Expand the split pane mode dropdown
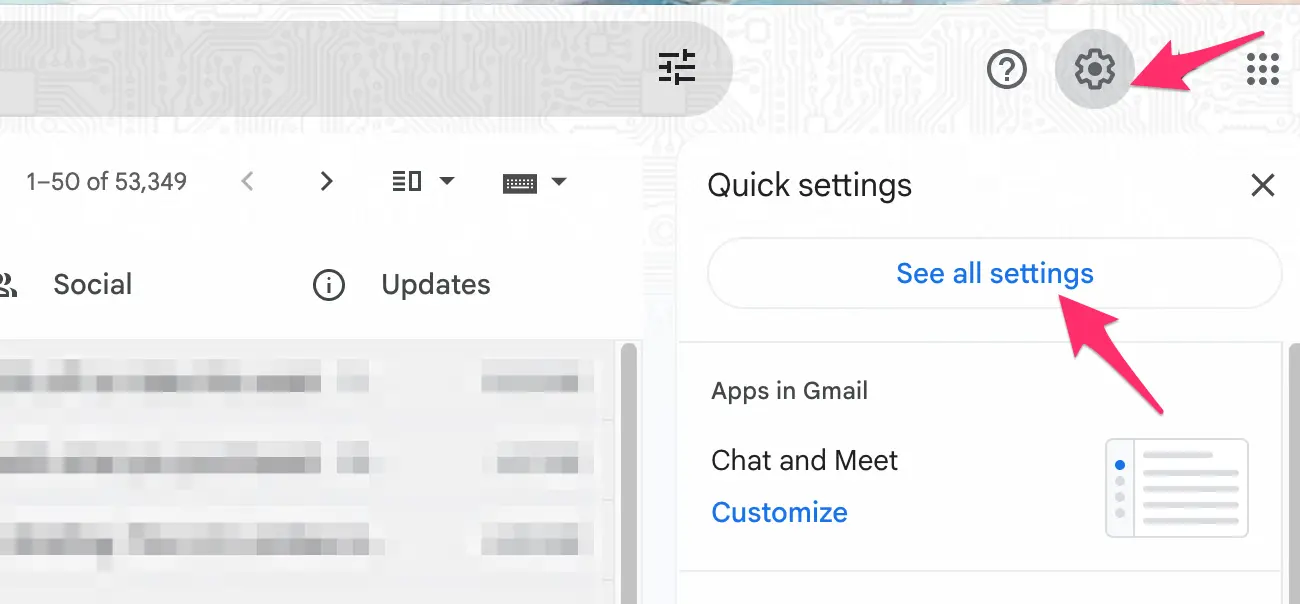 pos(447,181)
